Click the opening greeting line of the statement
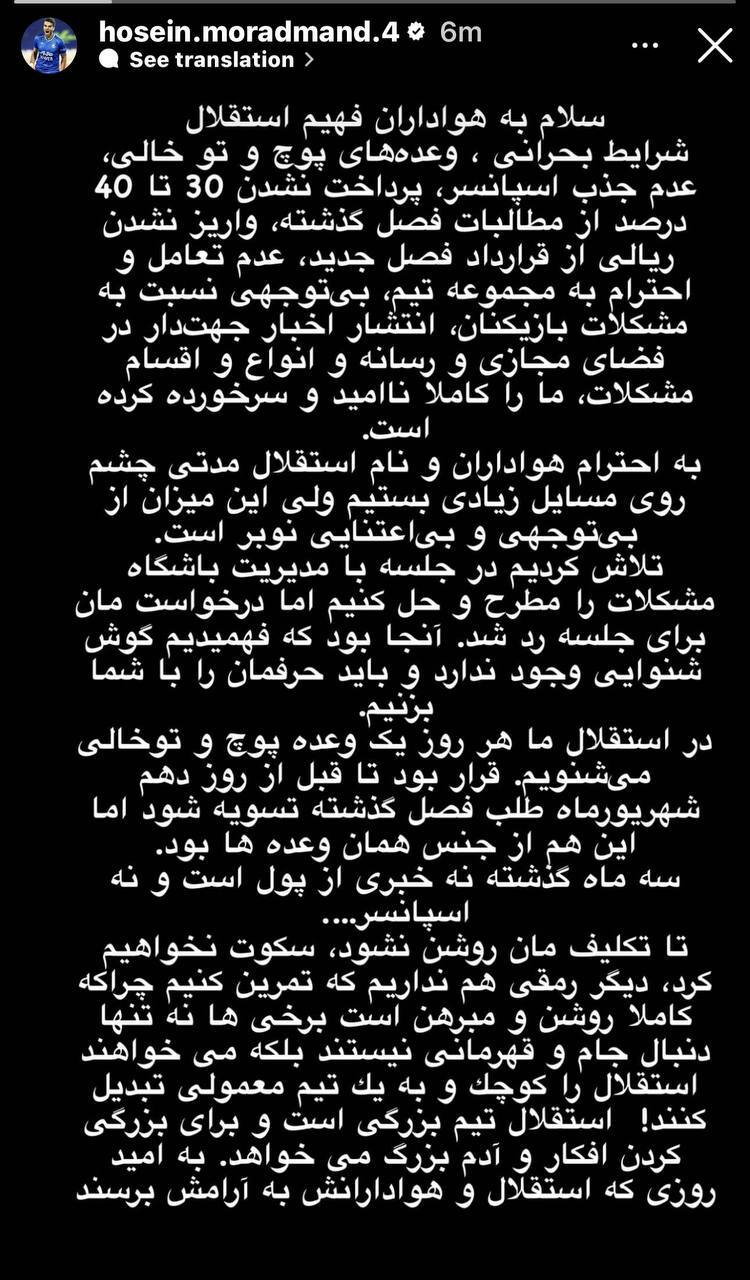750x1280 pixels. click(x=375, y=112)
